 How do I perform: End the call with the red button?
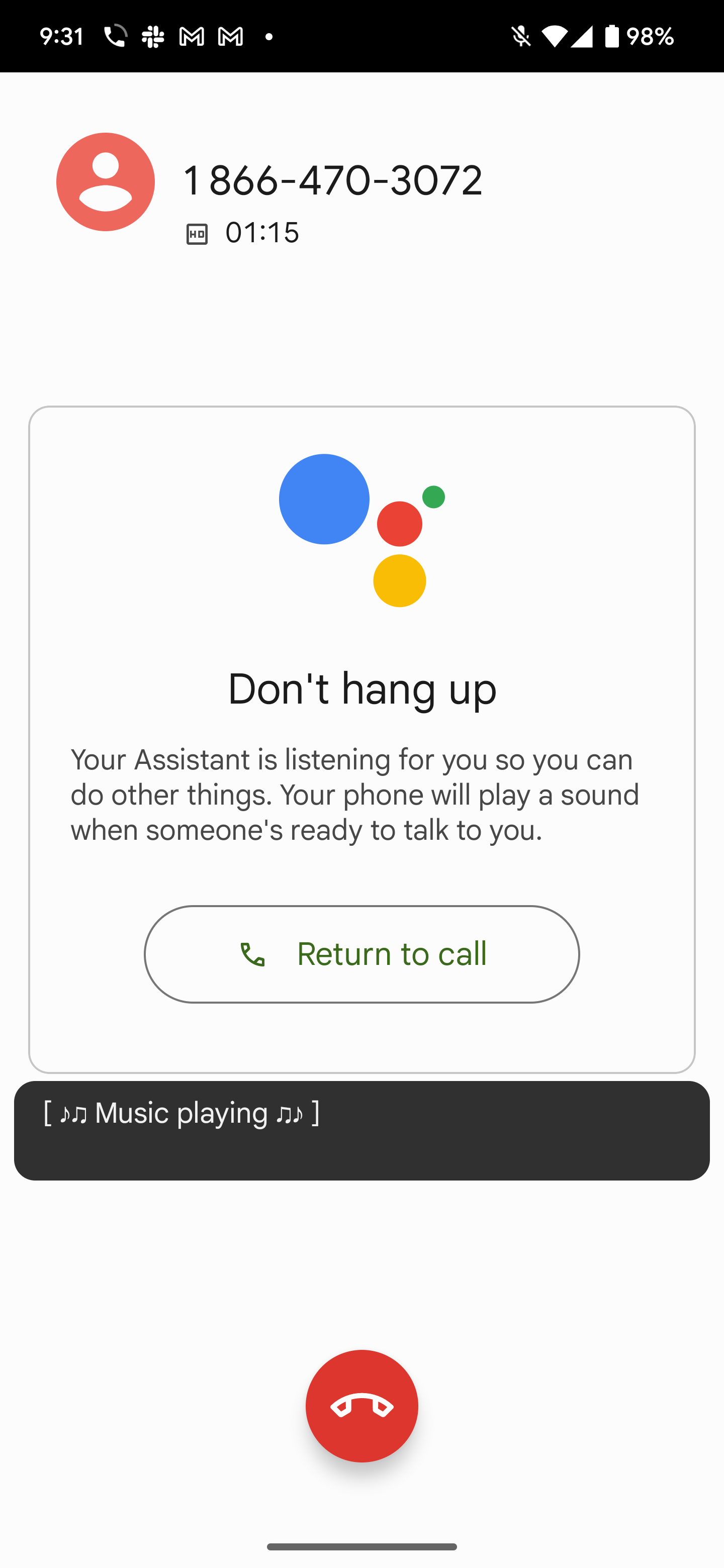point(361,1406)
